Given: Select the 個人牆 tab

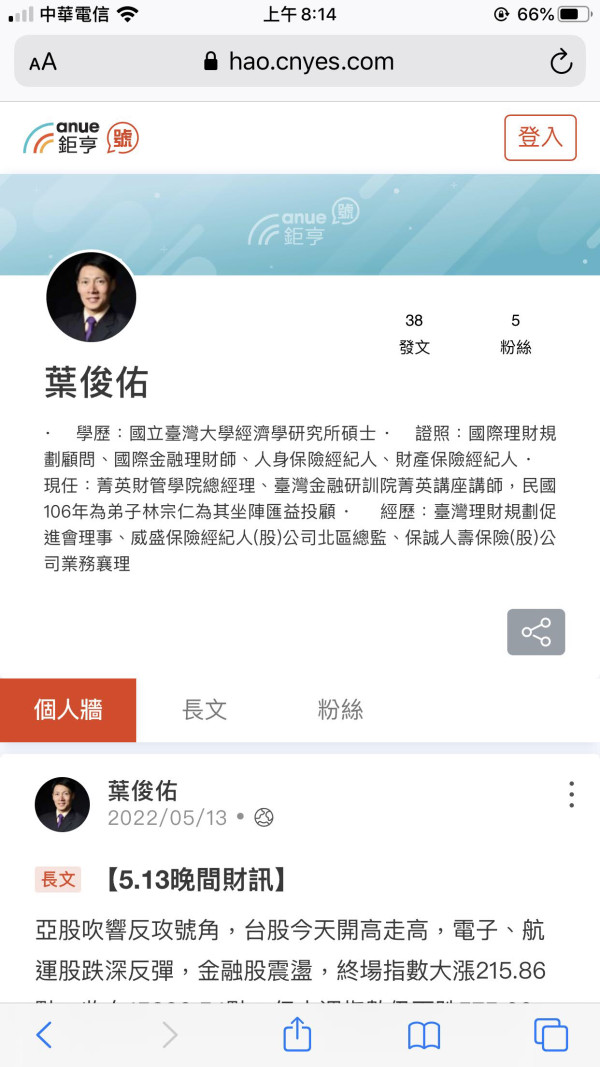Looking at the screenshot, I should (68, 710).
